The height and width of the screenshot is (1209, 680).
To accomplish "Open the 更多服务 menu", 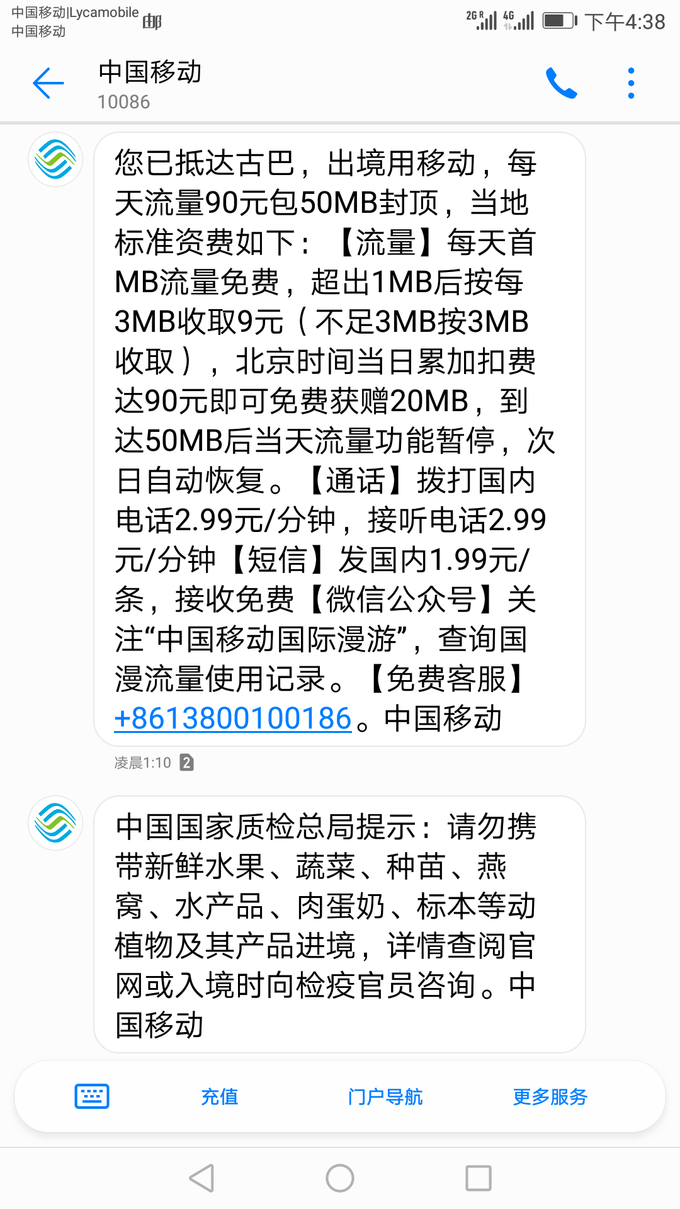I will coord(550,1096).
